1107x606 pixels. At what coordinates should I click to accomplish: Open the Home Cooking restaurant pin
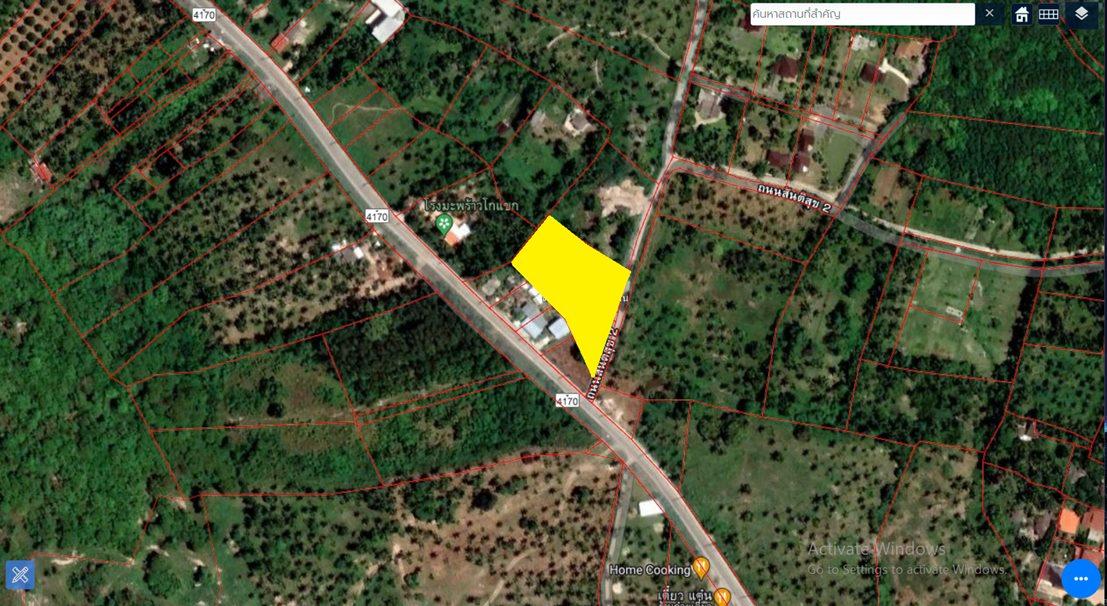coord(702,568)
